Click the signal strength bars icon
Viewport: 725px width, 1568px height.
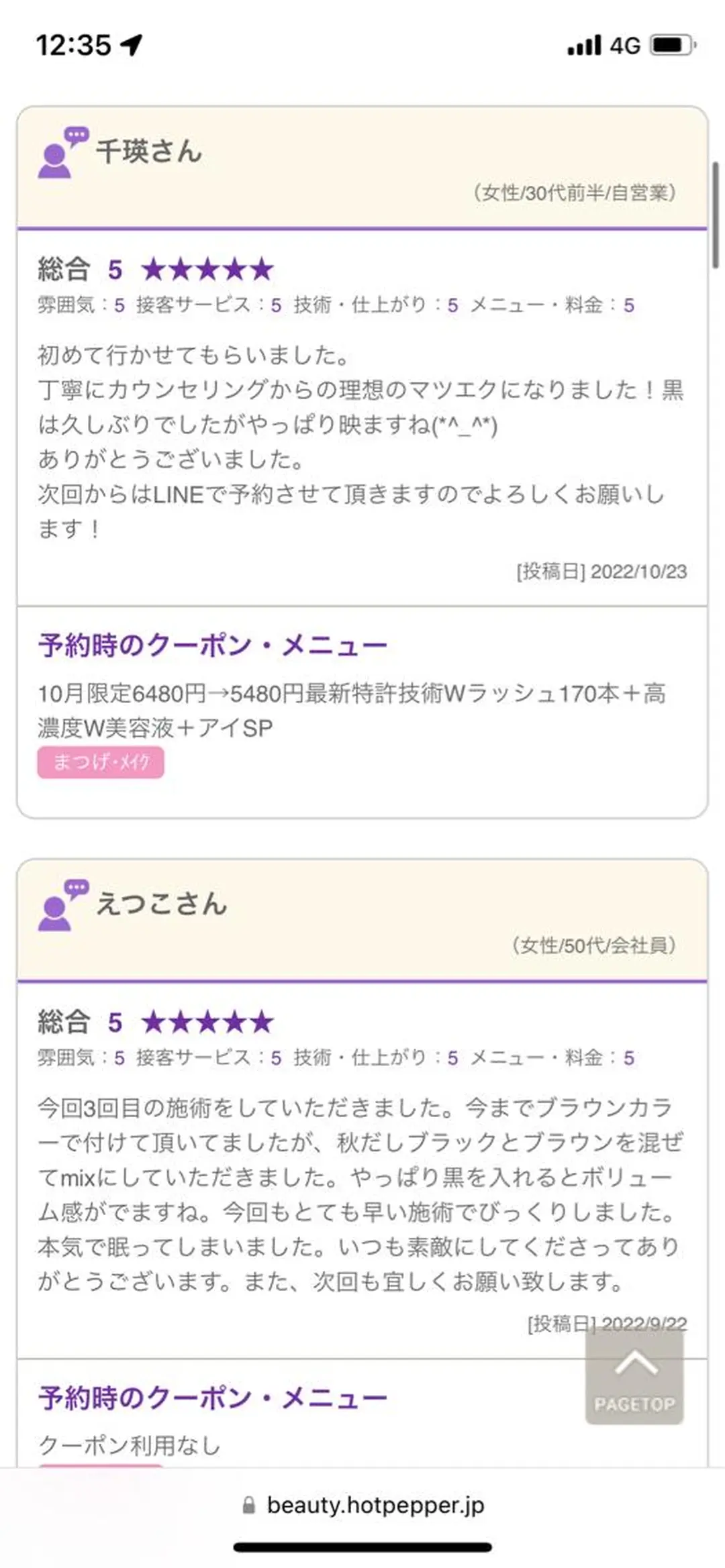(583, 44)
